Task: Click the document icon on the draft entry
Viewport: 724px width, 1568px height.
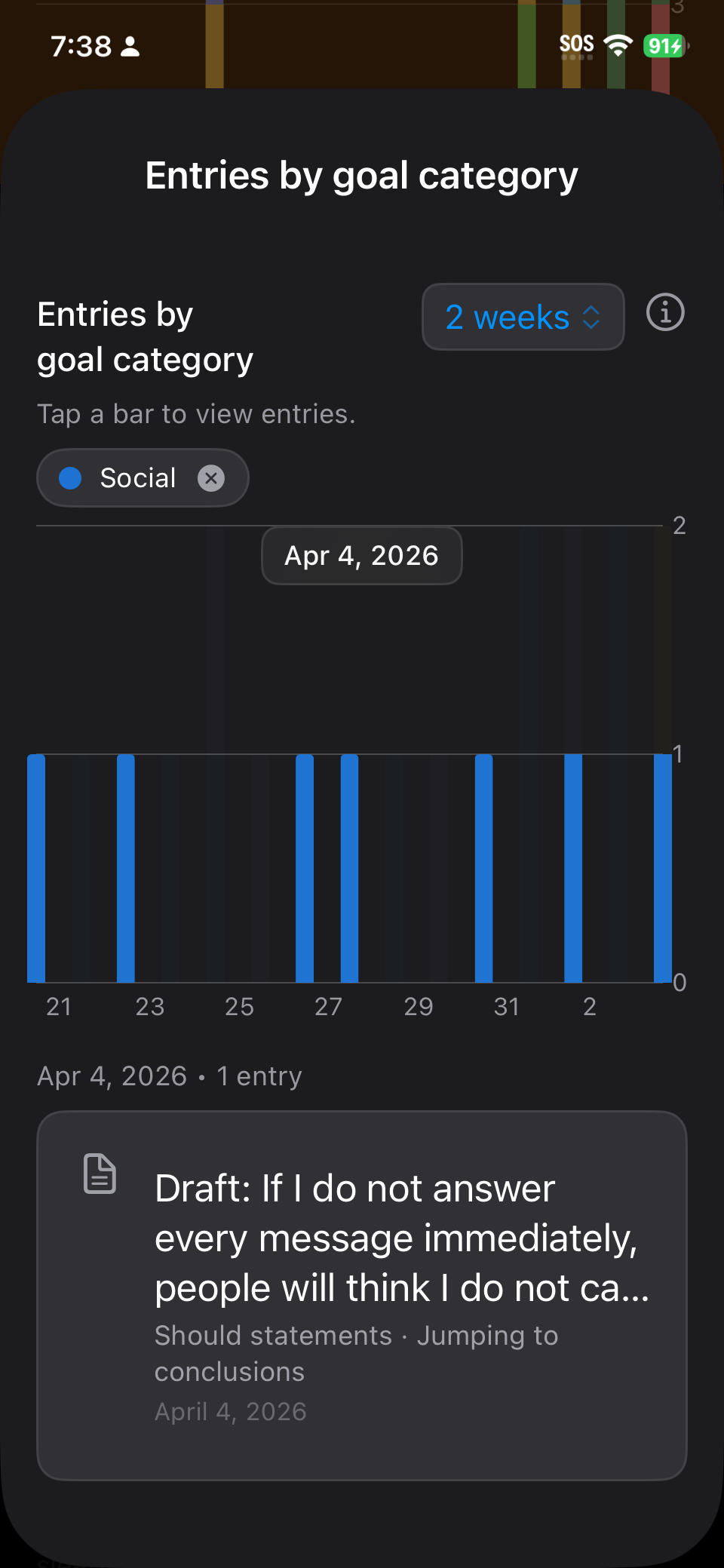Action: click(x=99, y=1175)
